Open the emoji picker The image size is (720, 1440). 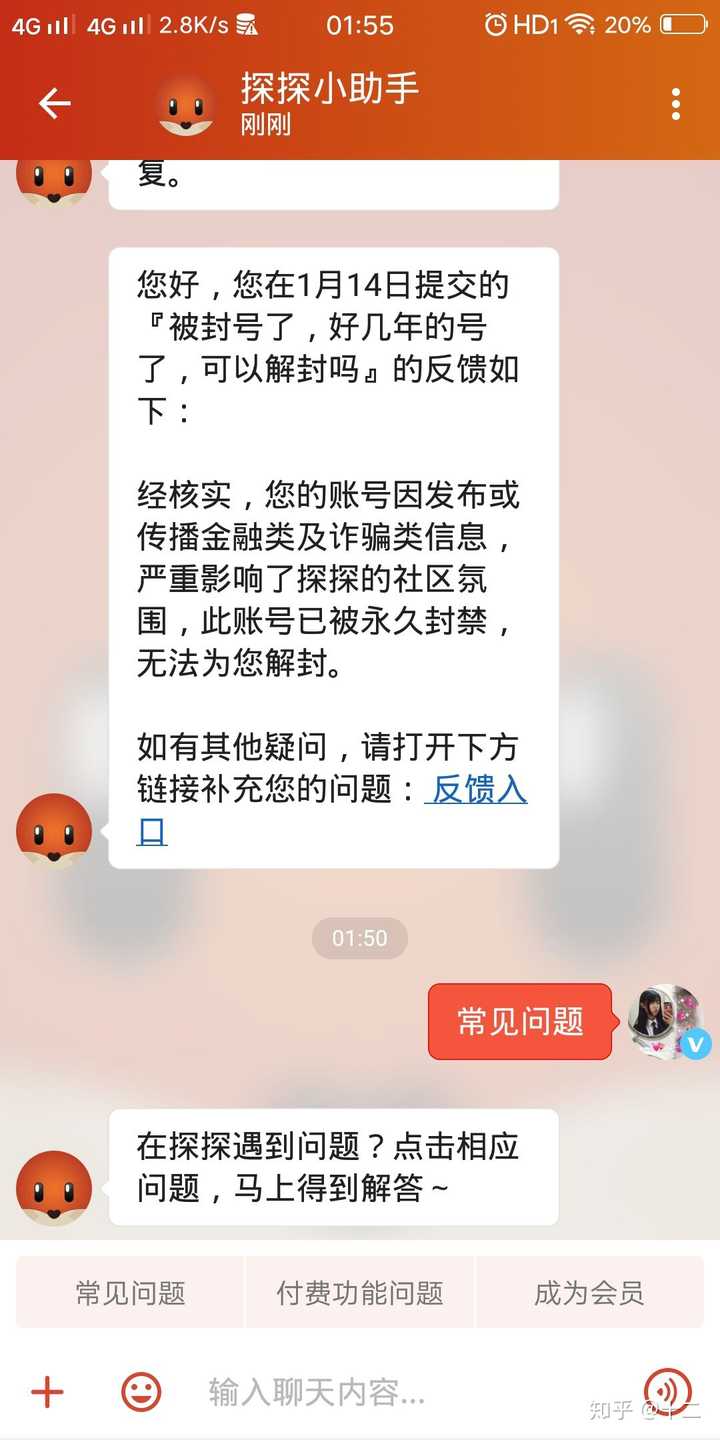[141, 1391]
